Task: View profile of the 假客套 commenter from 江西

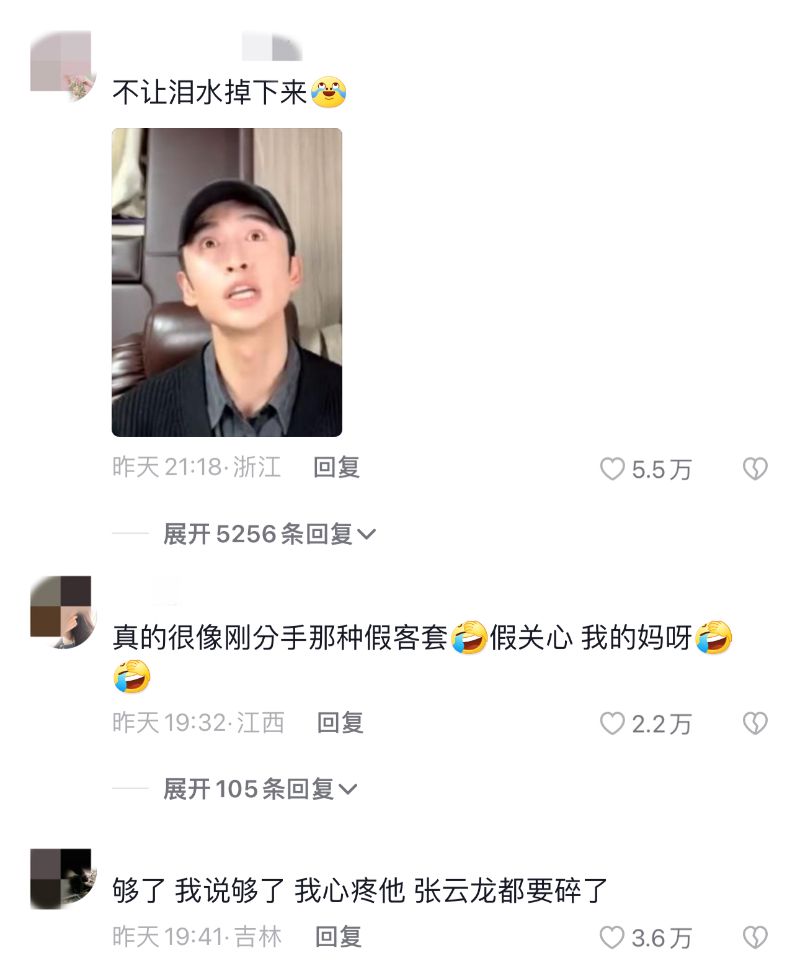Action: coord(61,610)
